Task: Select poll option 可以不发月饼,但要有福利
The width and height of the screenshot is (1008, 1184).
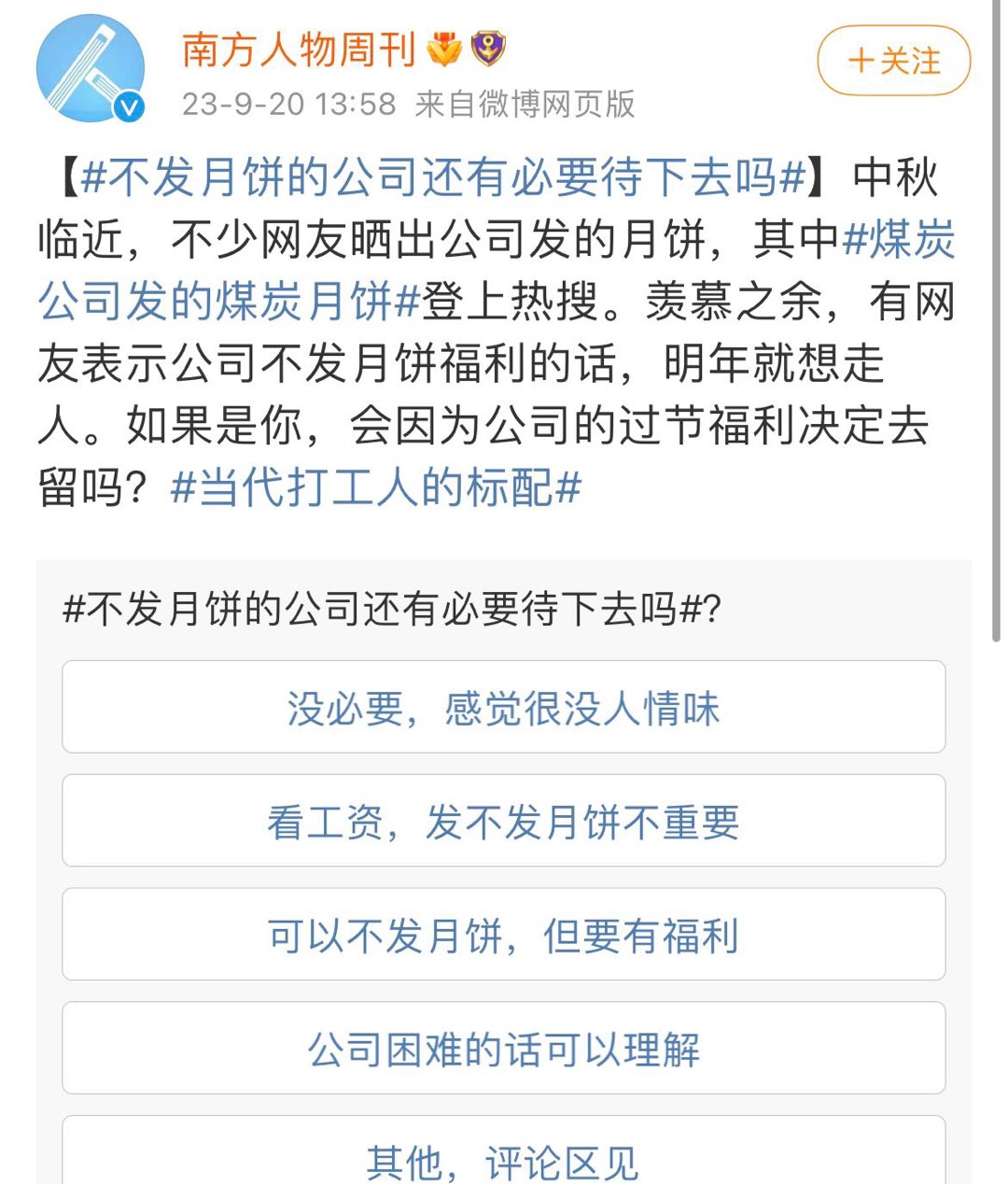Action: (x=503, y=935)
